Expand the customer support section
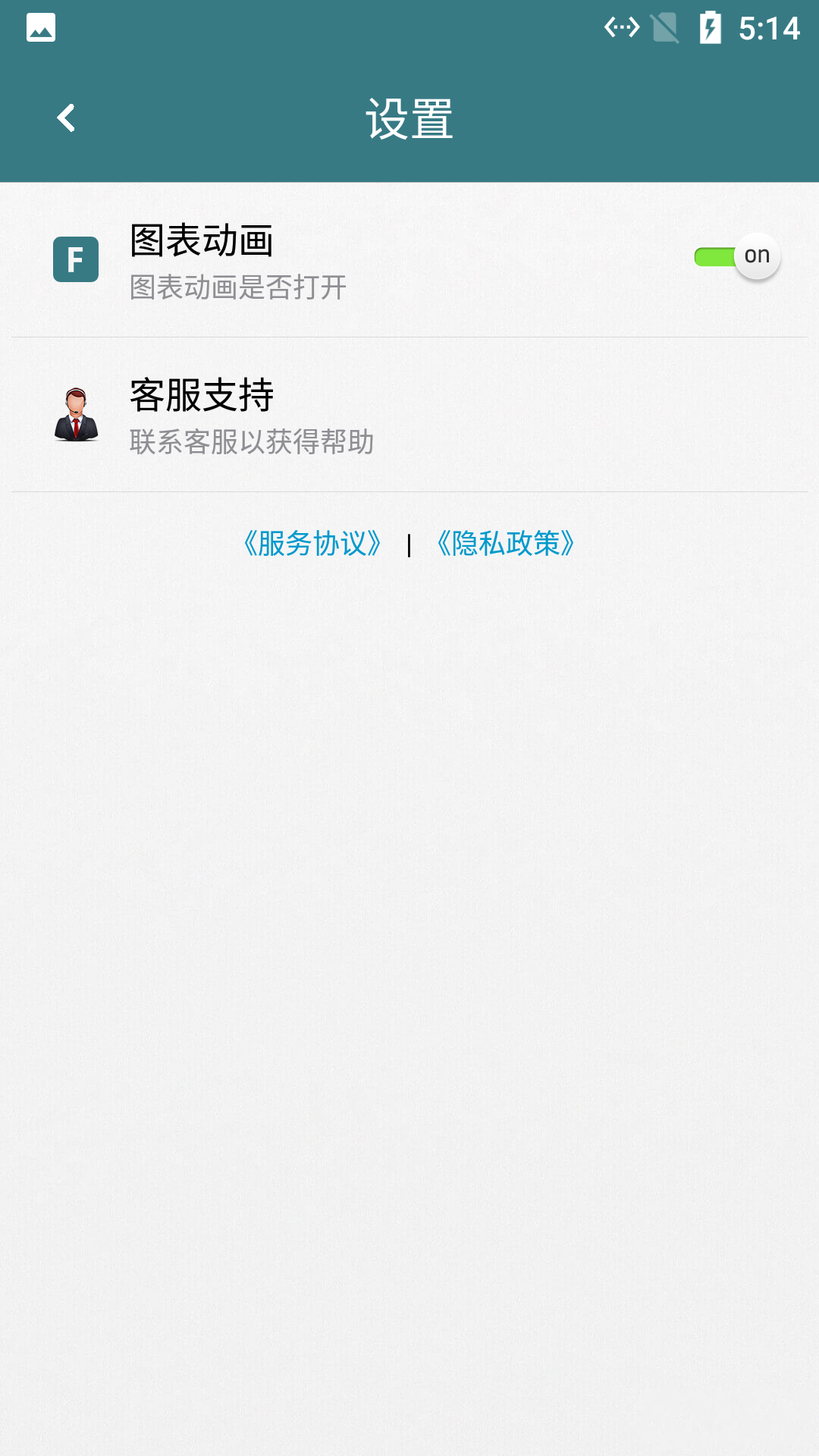This screenshot has height=1456, width=819. [409, 413]
